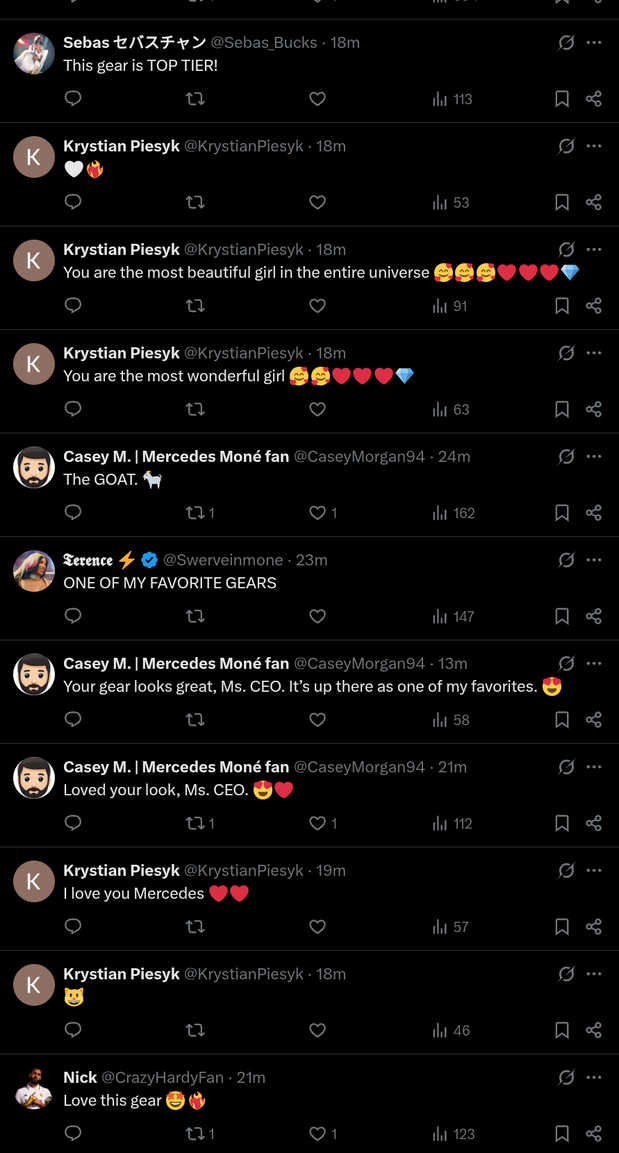Repost Krystian's "most beautiful girl" tweet
Viewport: 619px width, 1153px height.
click(x=195, y=306)
